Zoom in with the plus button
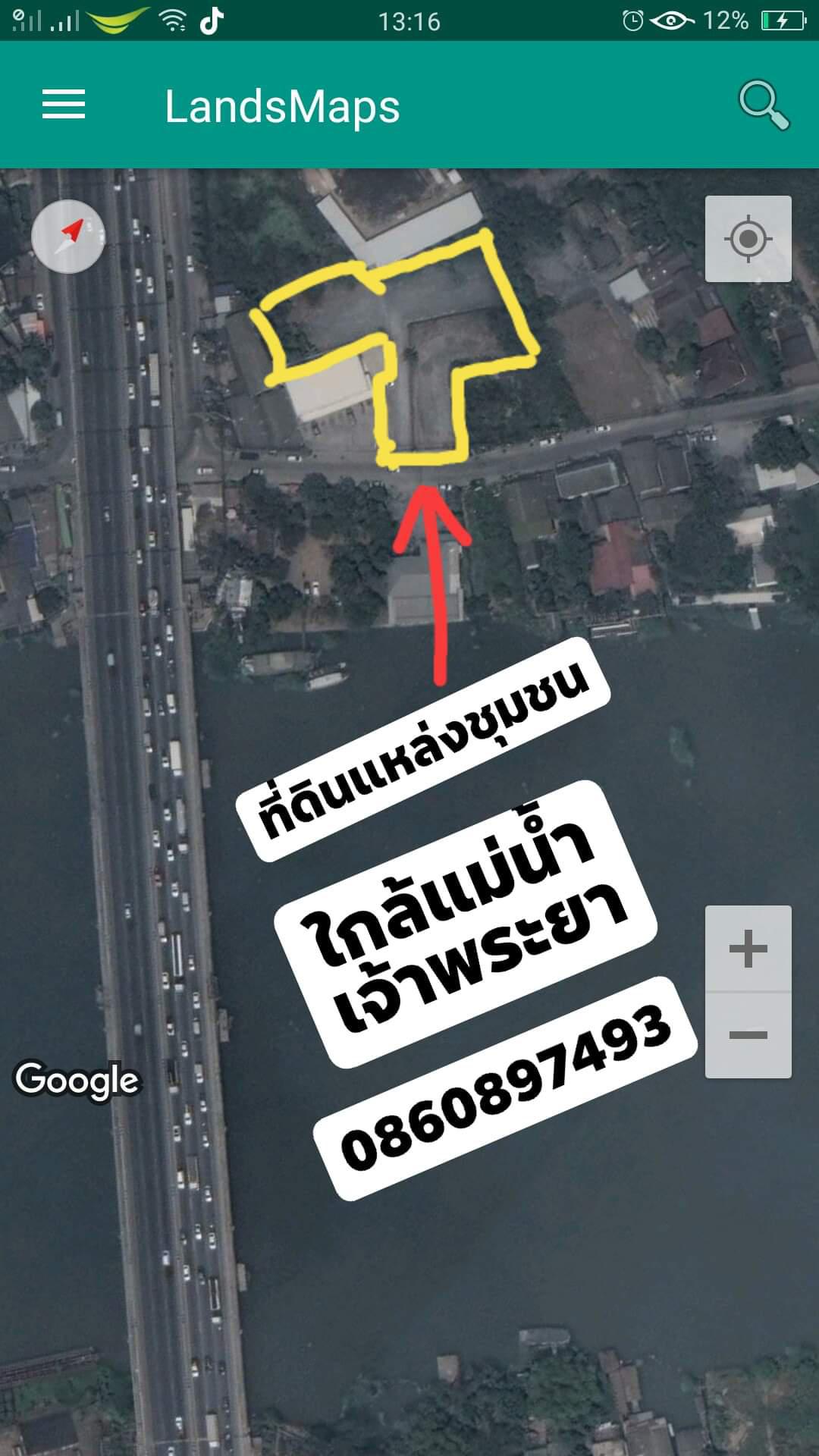The width and height of the screenshot is (819, 1456). pos(748,949)
